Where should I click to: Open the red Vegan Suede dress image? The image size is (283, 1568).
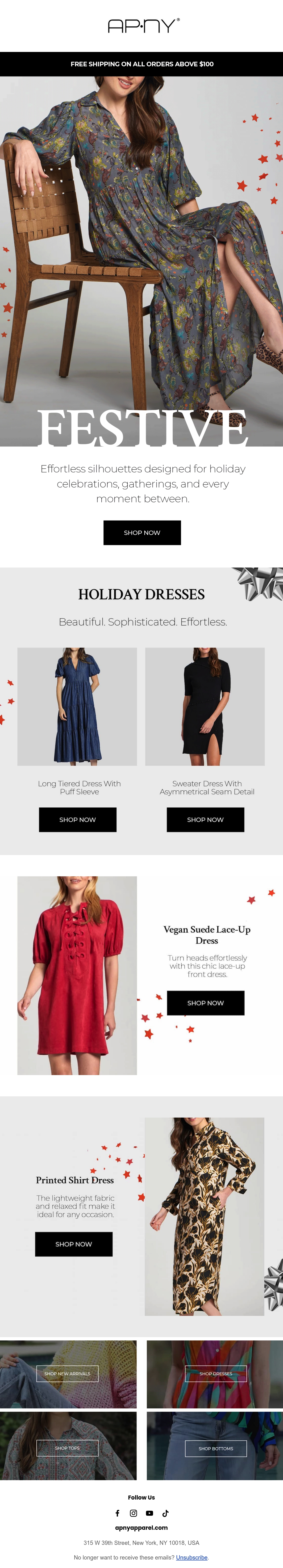pos(77,975)
